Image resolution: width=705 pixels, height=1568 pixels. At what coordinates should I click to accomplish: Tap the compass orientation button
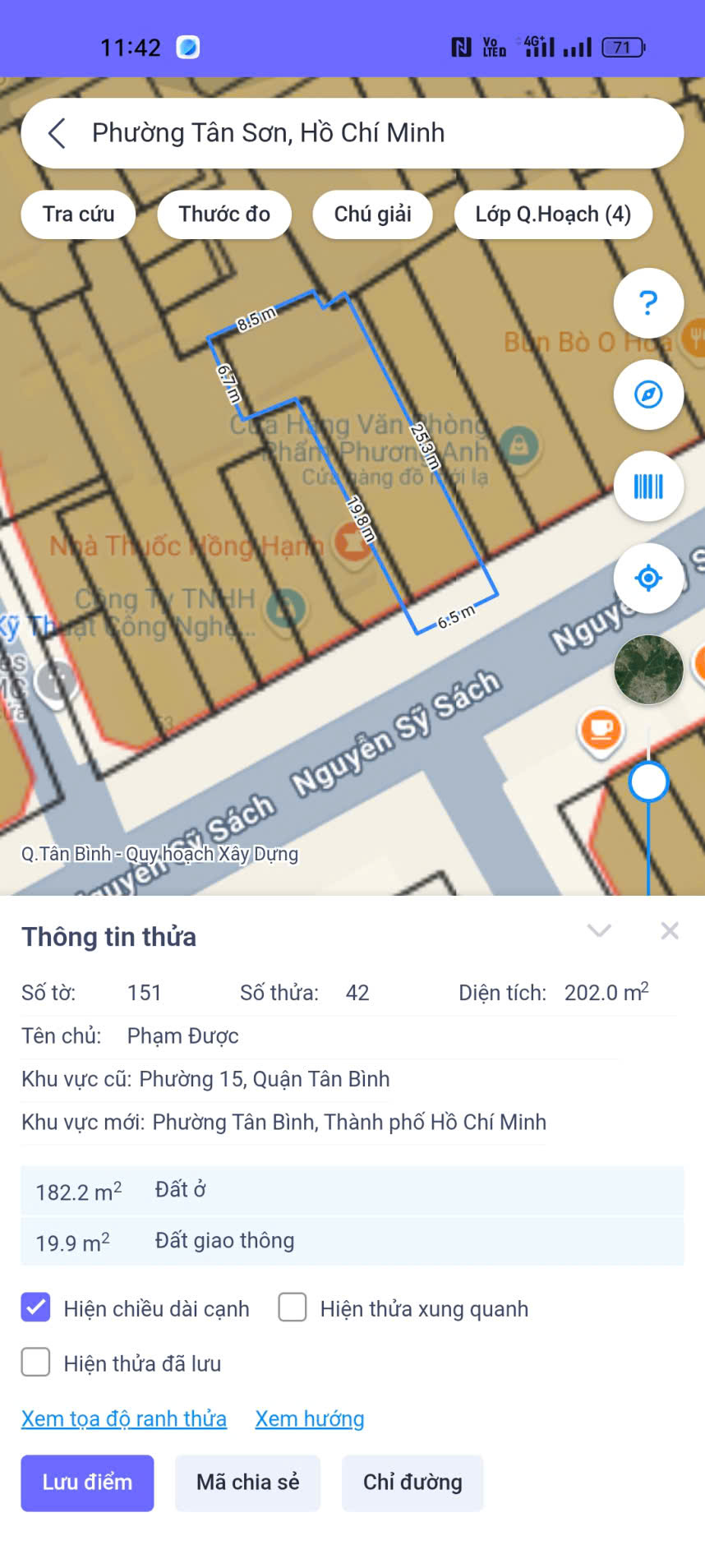[x=648, y=394]
